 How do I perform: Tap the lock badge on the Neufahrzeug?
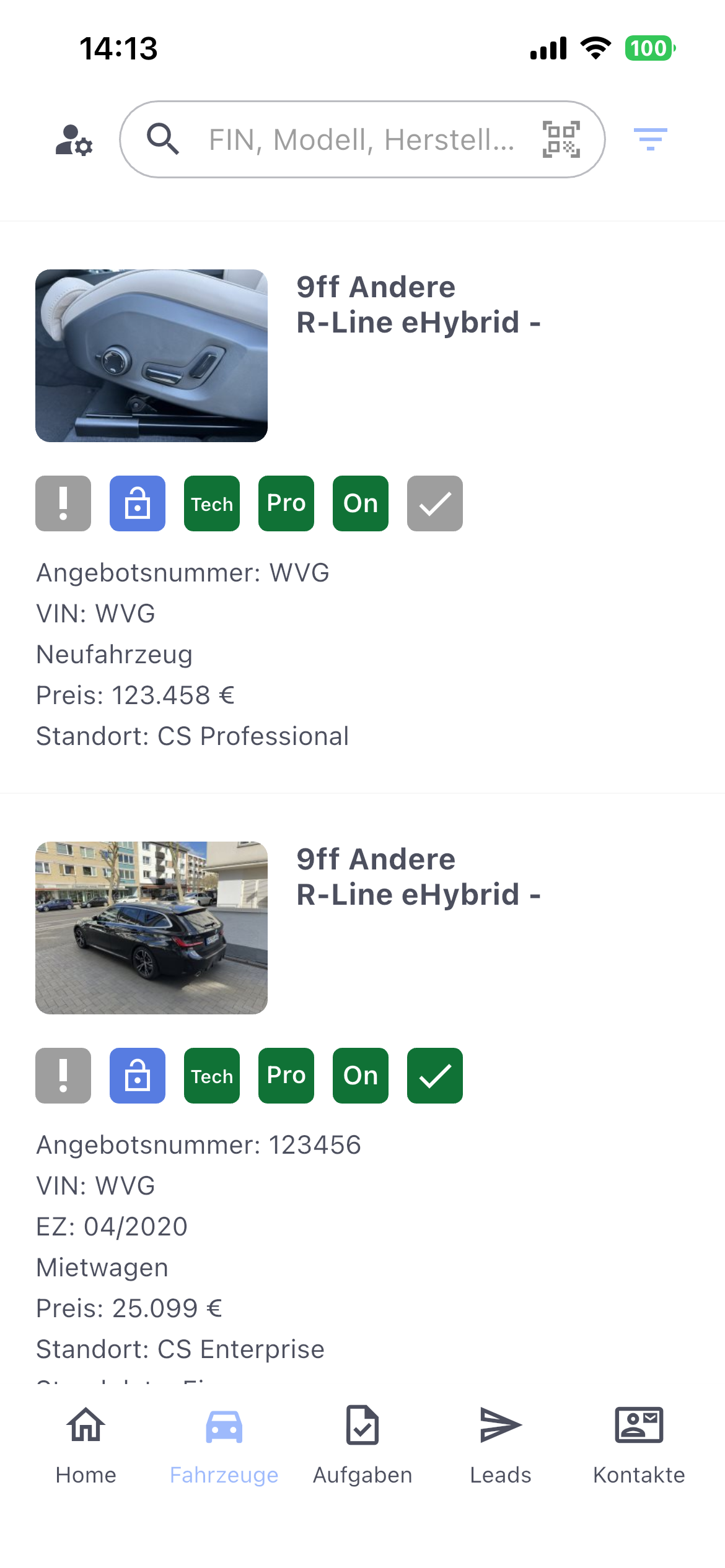pos(138,503)
